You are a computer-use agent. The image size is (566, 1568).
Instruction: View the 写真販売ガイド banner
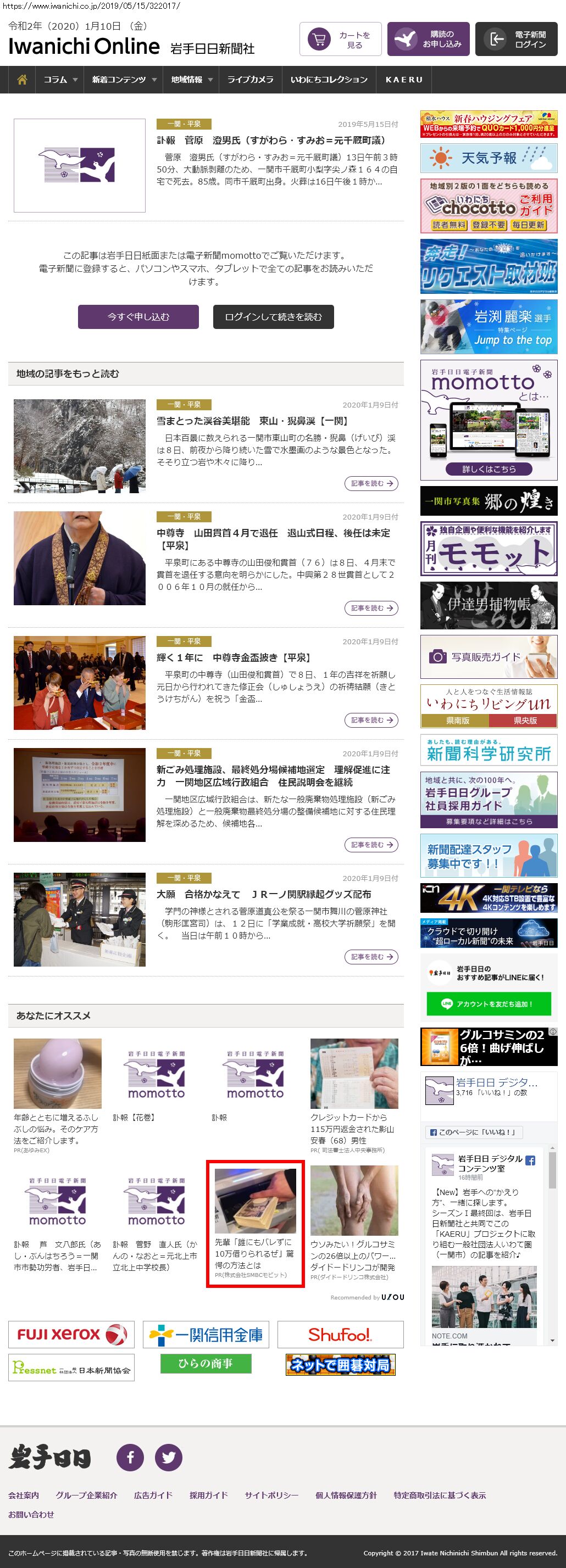tap(489, 657)
